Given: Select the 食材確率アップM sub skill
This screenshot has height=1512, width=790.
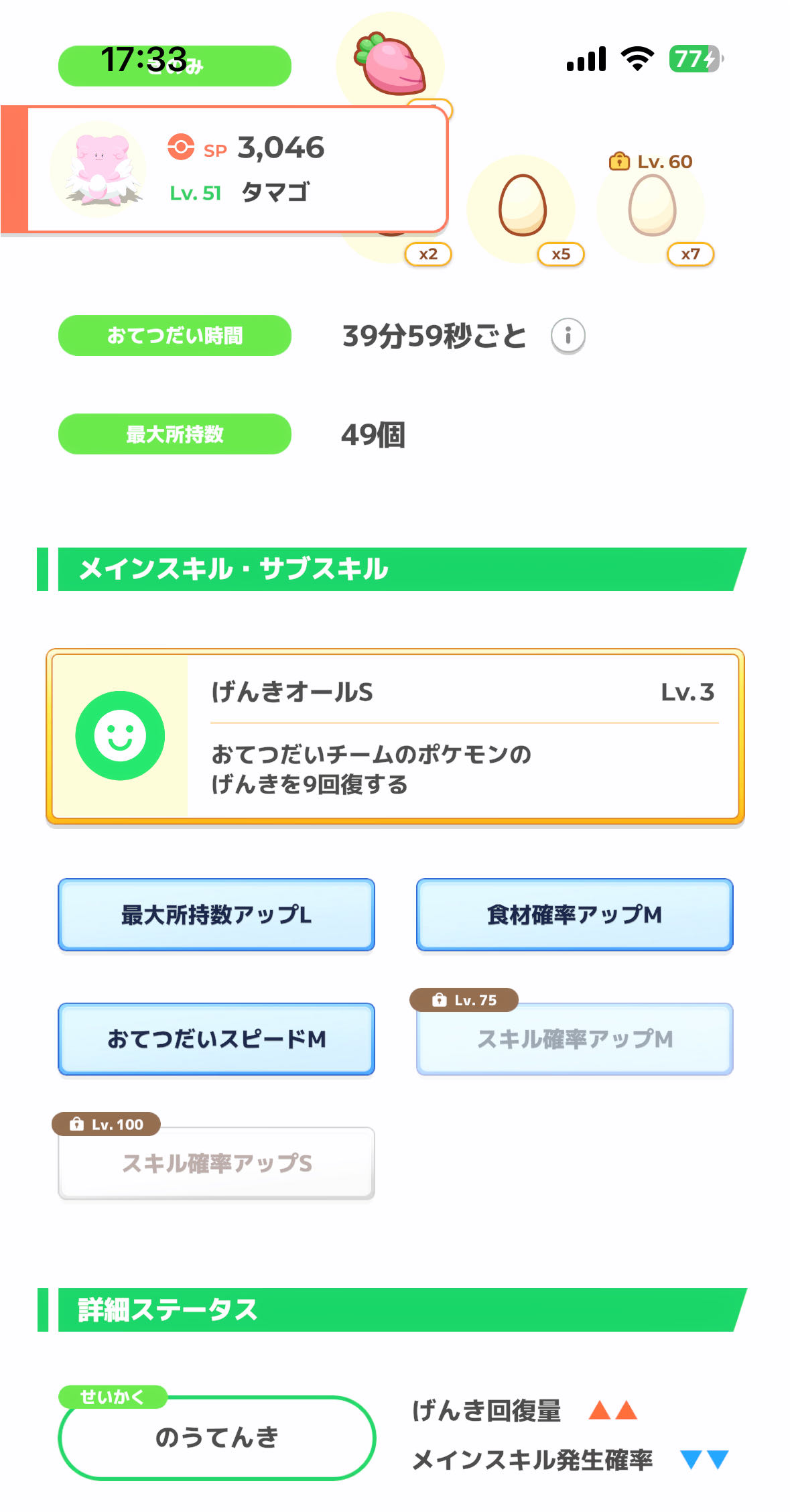Looking at the screenshot, I should [x=575, y=915].
